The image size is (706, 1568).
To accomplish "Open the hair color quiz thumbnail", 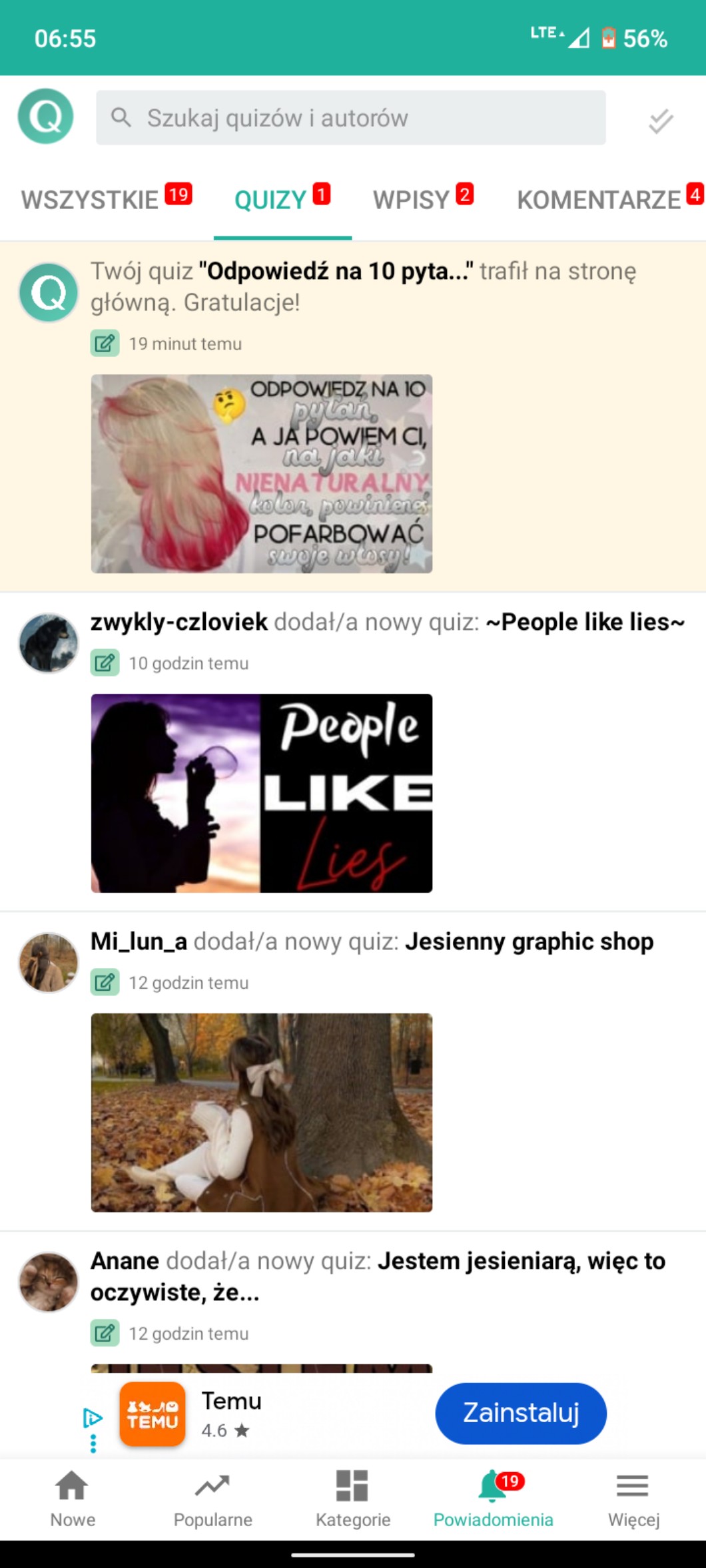I will (x=261, y=473).
